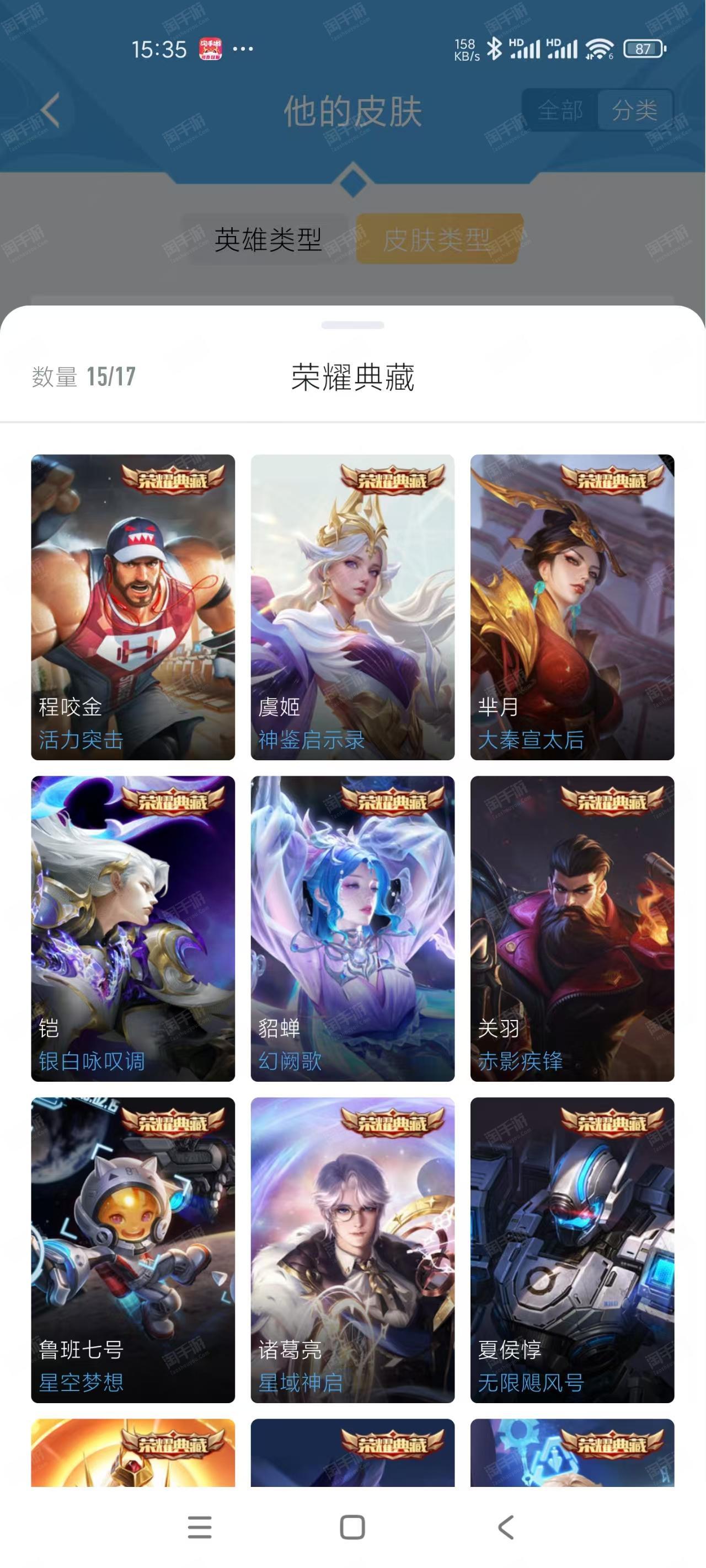The image size is (706, 1568).
Task: View 铠 银白咏叹调 skin
Action: tap(133, 928)
